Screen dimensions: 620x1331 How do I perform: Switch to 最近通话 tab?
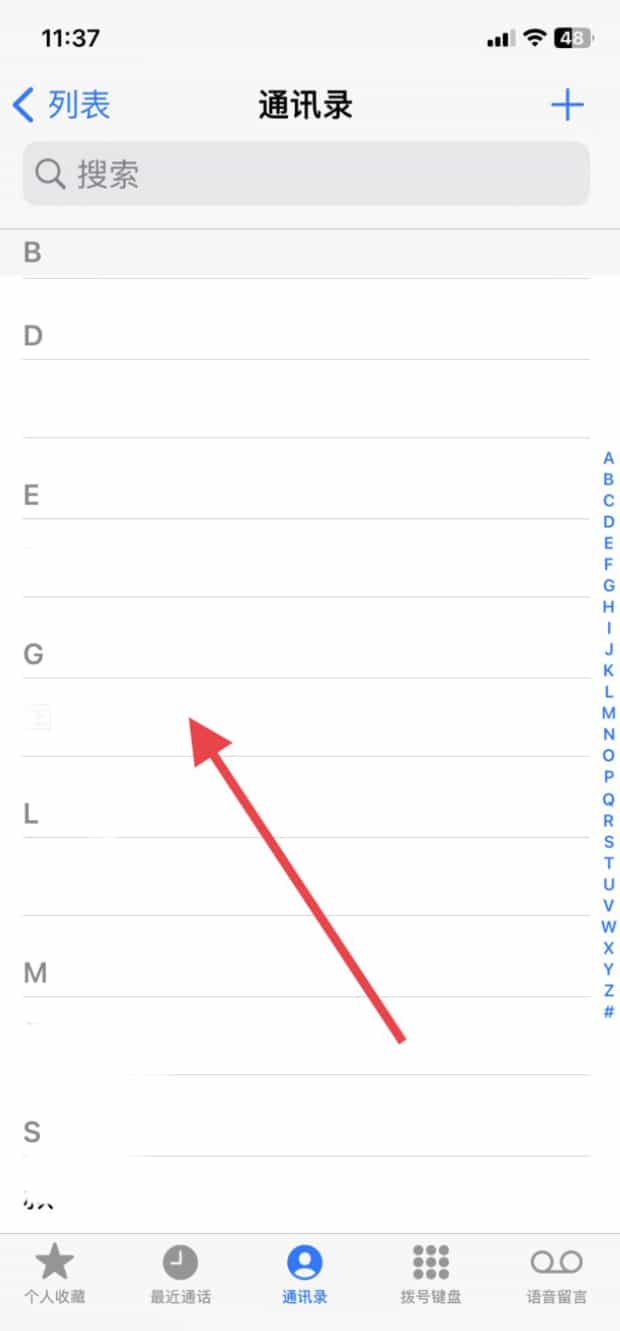(180, 1275)
